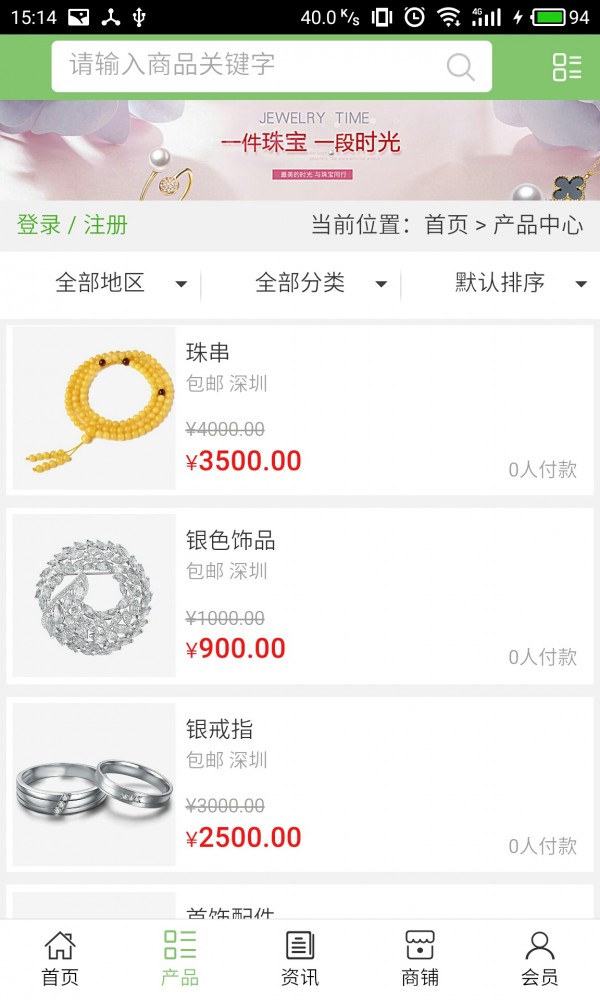Open the 银色饰品 product card
The height and width of the screenshot is (1000, 600).
click(x=300, y=596)
